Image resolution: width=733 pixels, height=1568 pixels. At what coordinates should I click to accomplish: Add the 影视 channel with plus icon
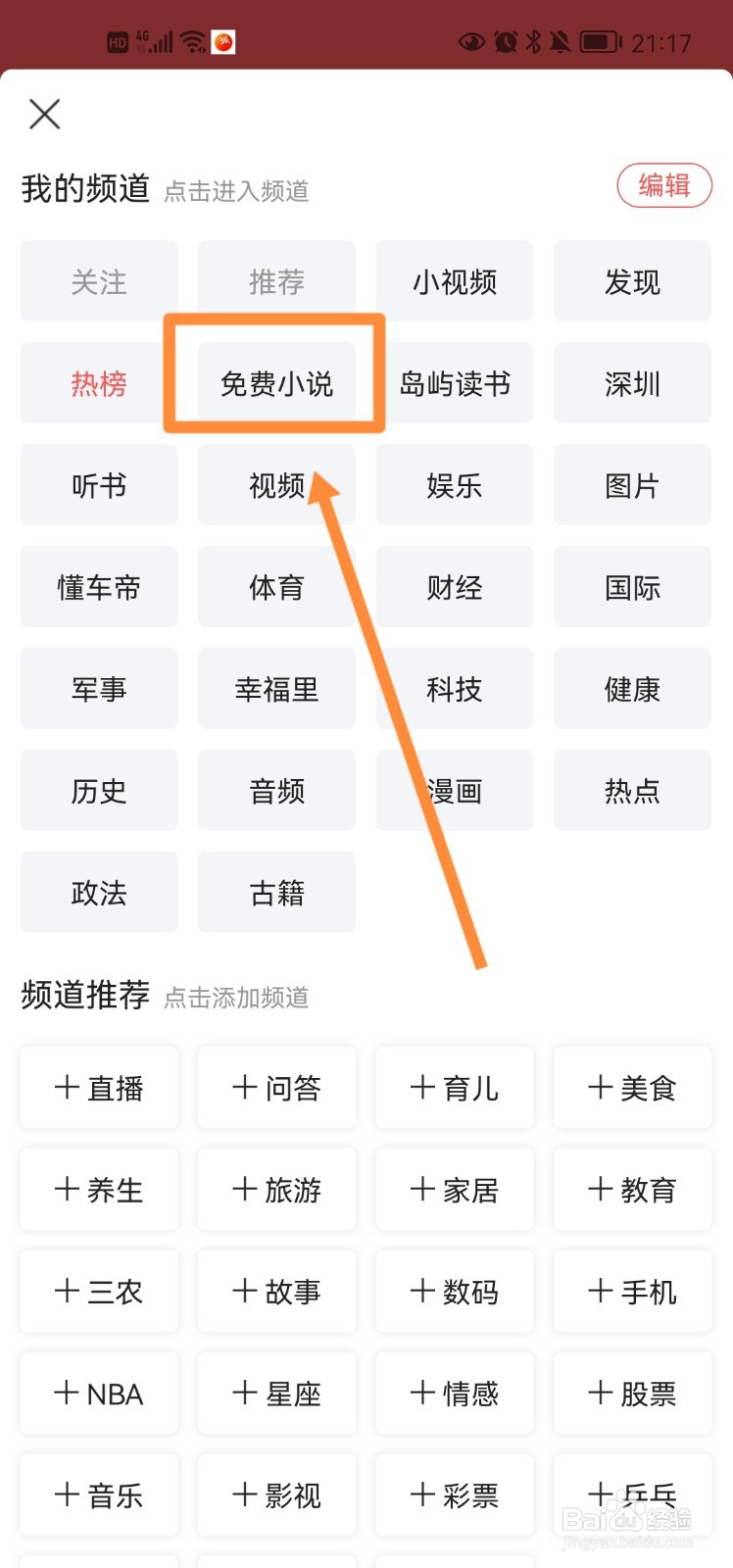[244, 1495]
